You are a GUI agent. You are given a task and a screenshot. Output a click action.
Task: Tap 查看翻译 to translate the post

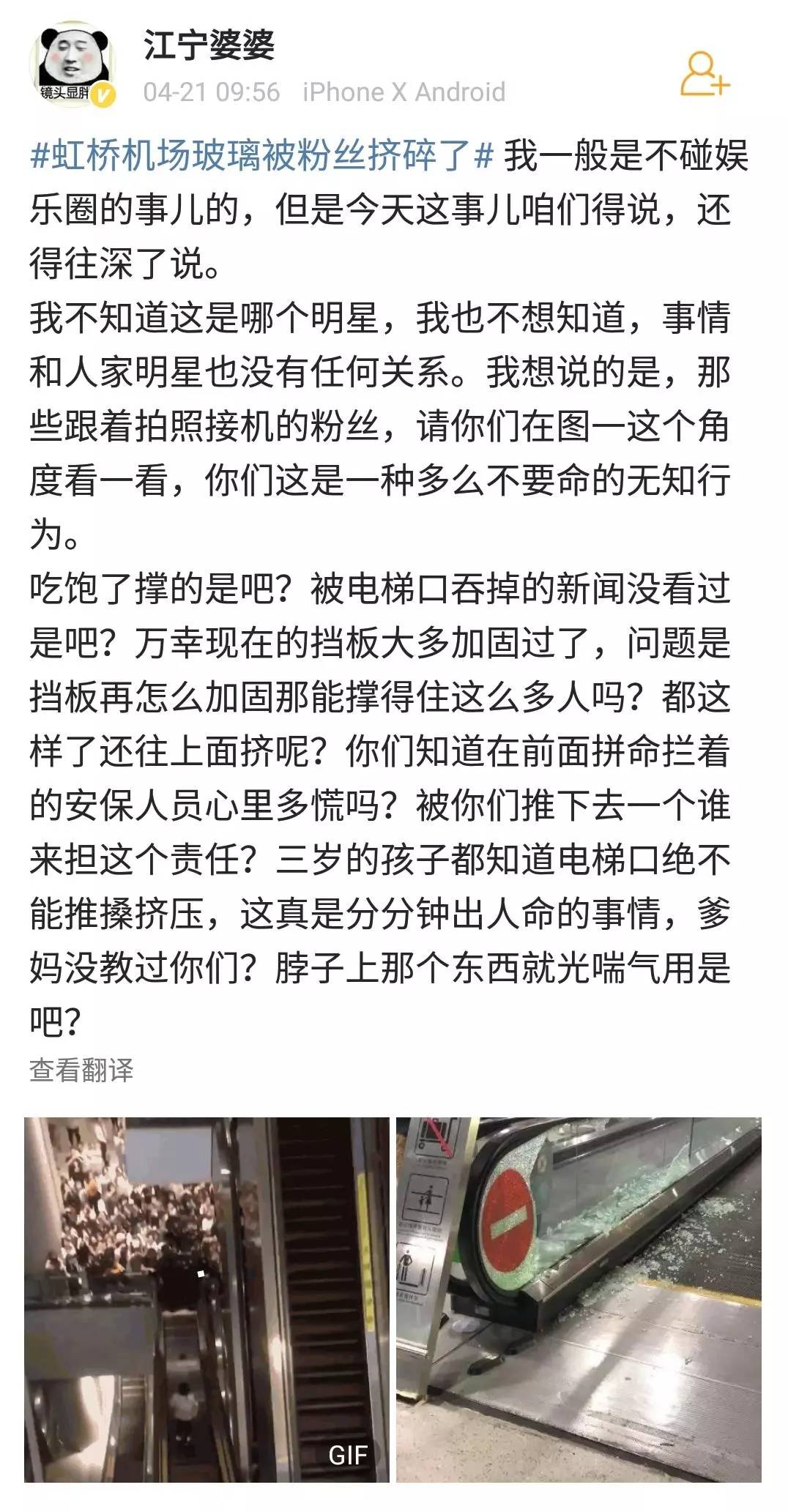pos(81,1070)
